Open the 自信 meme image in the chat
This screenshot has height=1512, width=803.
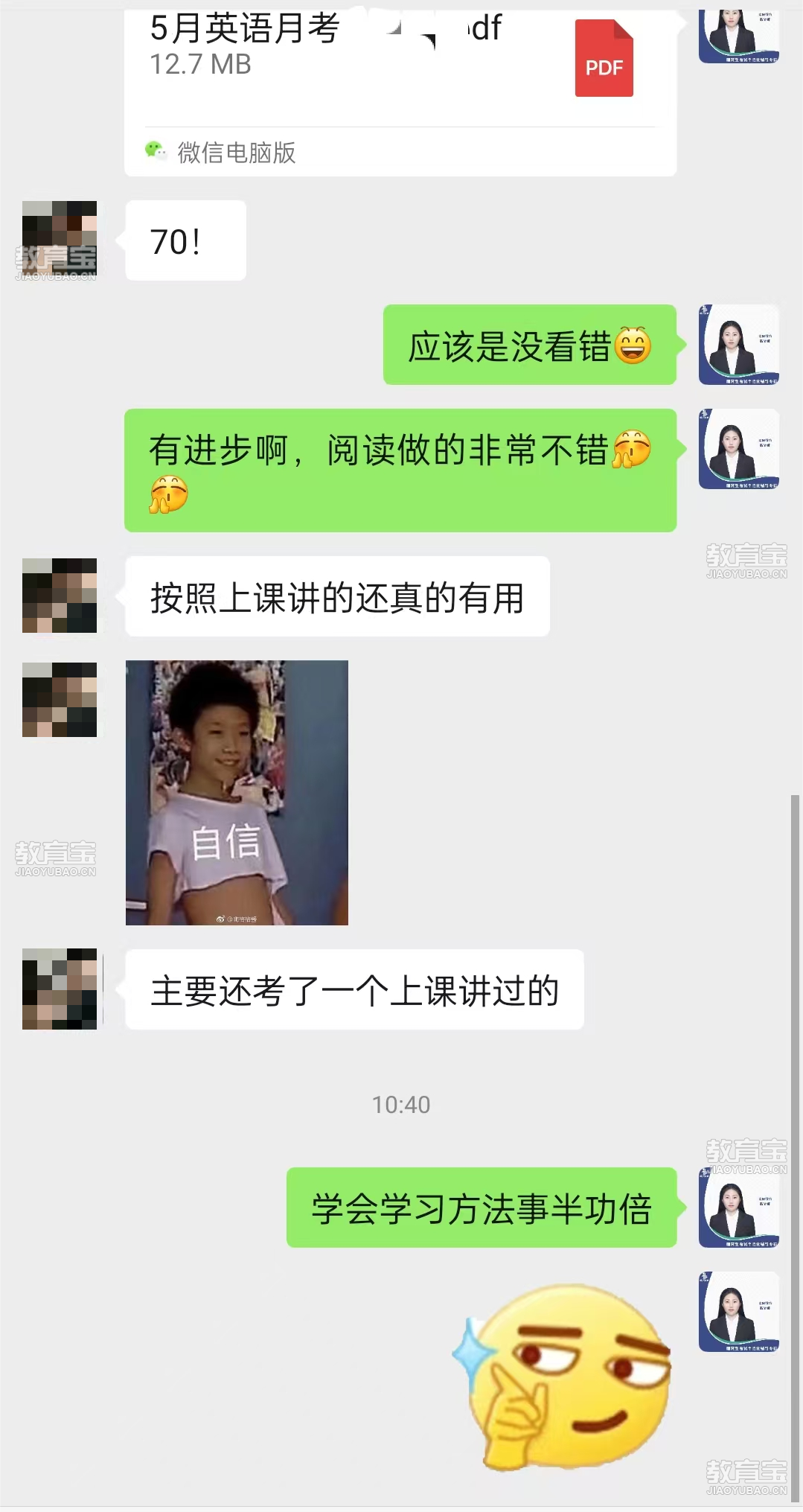click(237, 792)
